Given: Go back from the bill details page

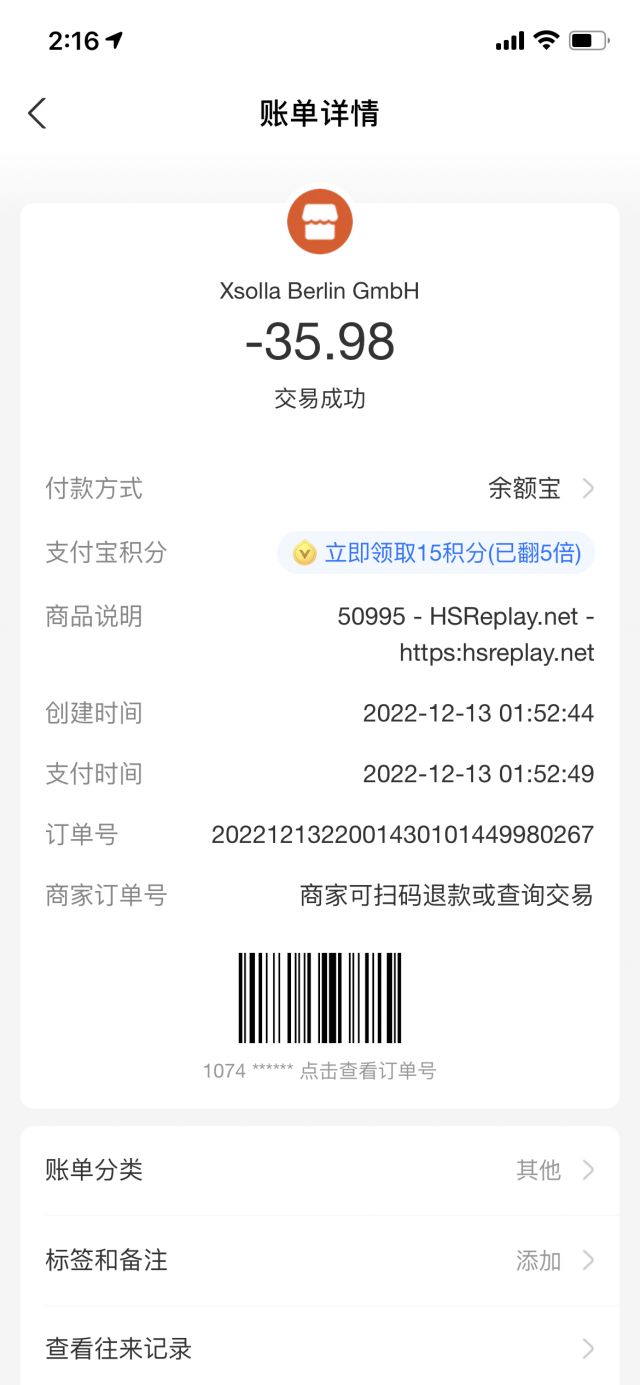Looking at the screenshot, I should tap(37, 113).
